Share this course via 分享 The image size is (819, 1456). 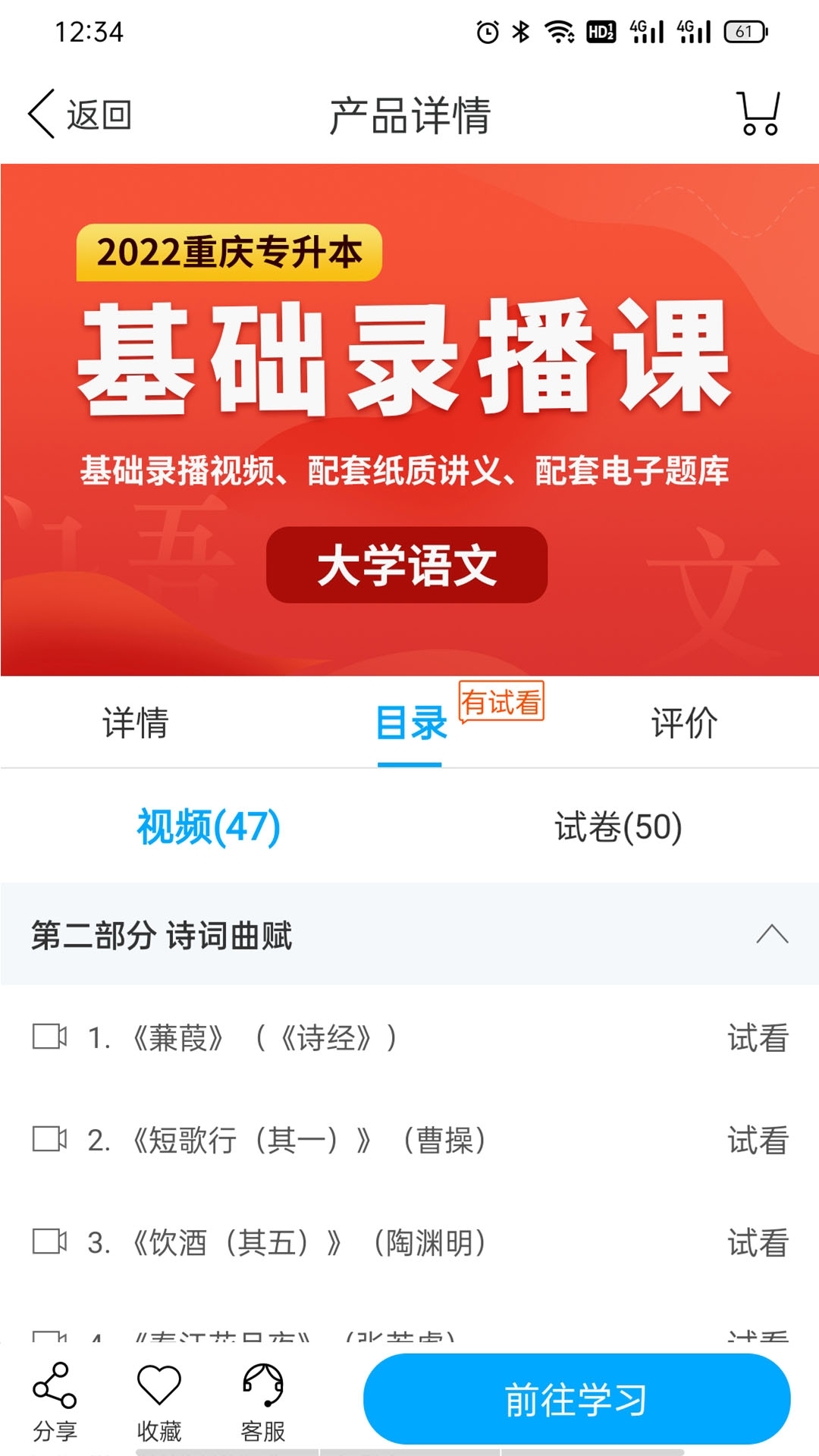(x=55, y=1401)
